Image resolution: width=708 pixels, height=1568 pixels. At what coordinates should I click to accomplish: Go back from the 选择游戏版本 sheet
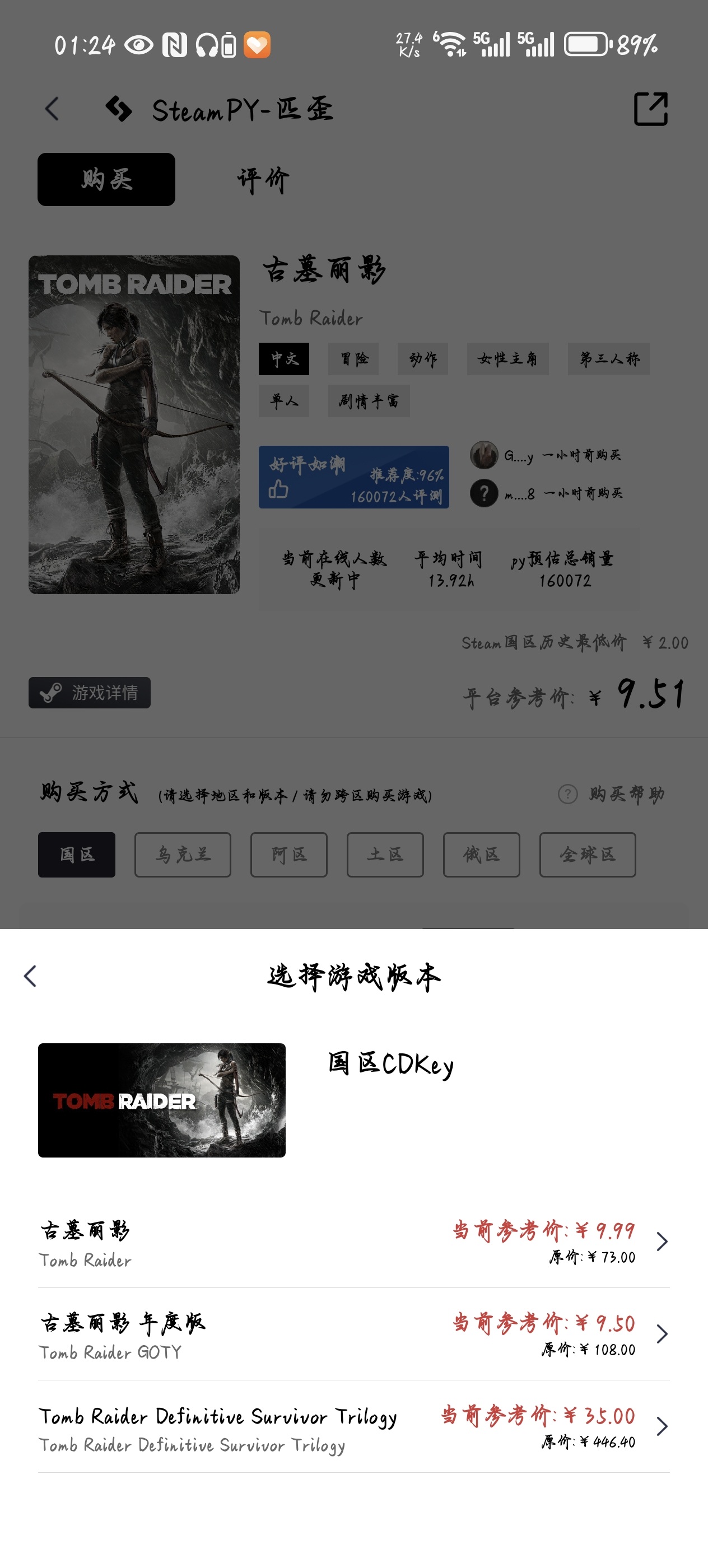pyautogui.click(x=30, y=976)
